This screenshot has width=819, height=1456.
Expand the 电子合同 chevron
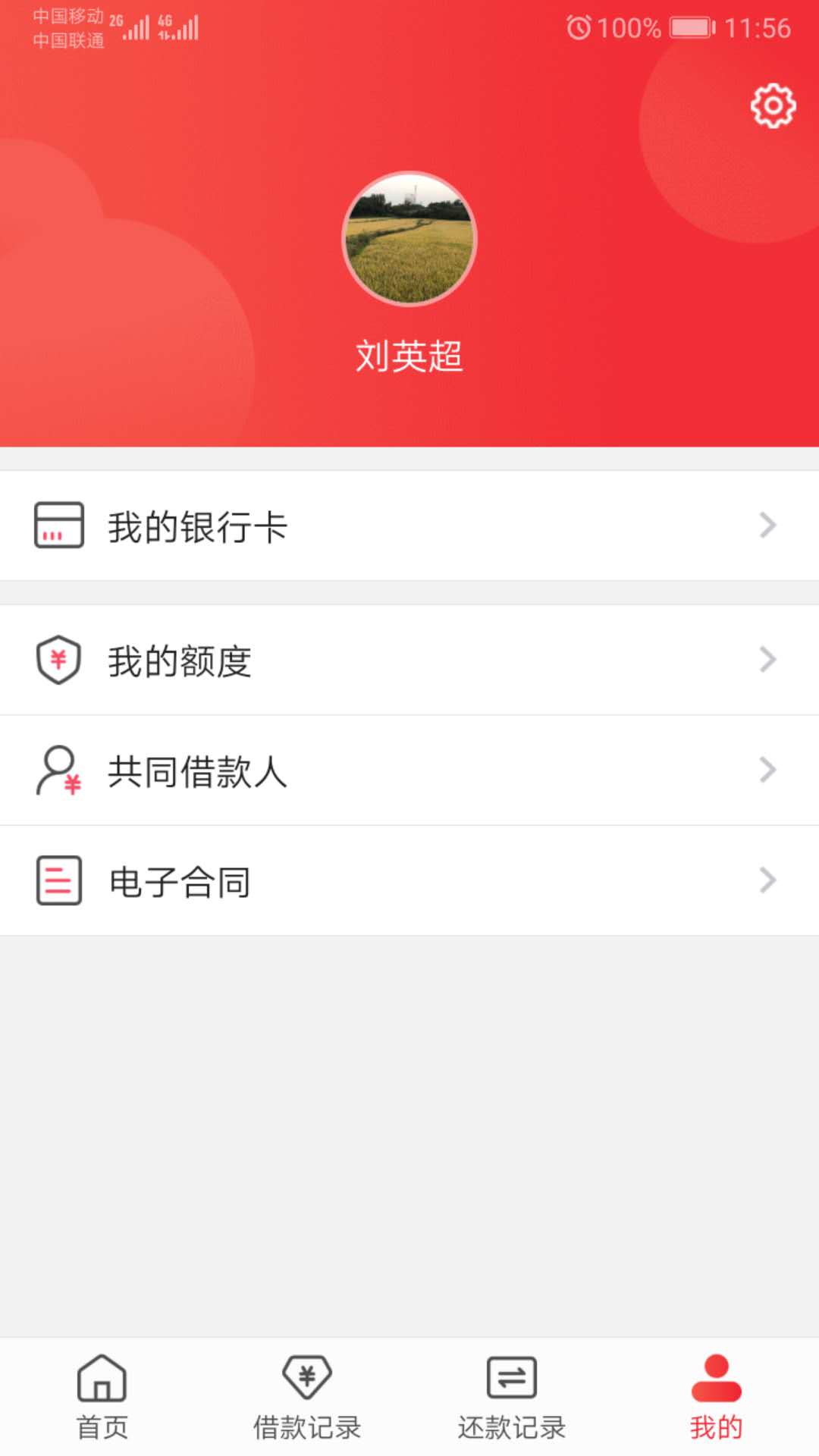coord(768,880)
